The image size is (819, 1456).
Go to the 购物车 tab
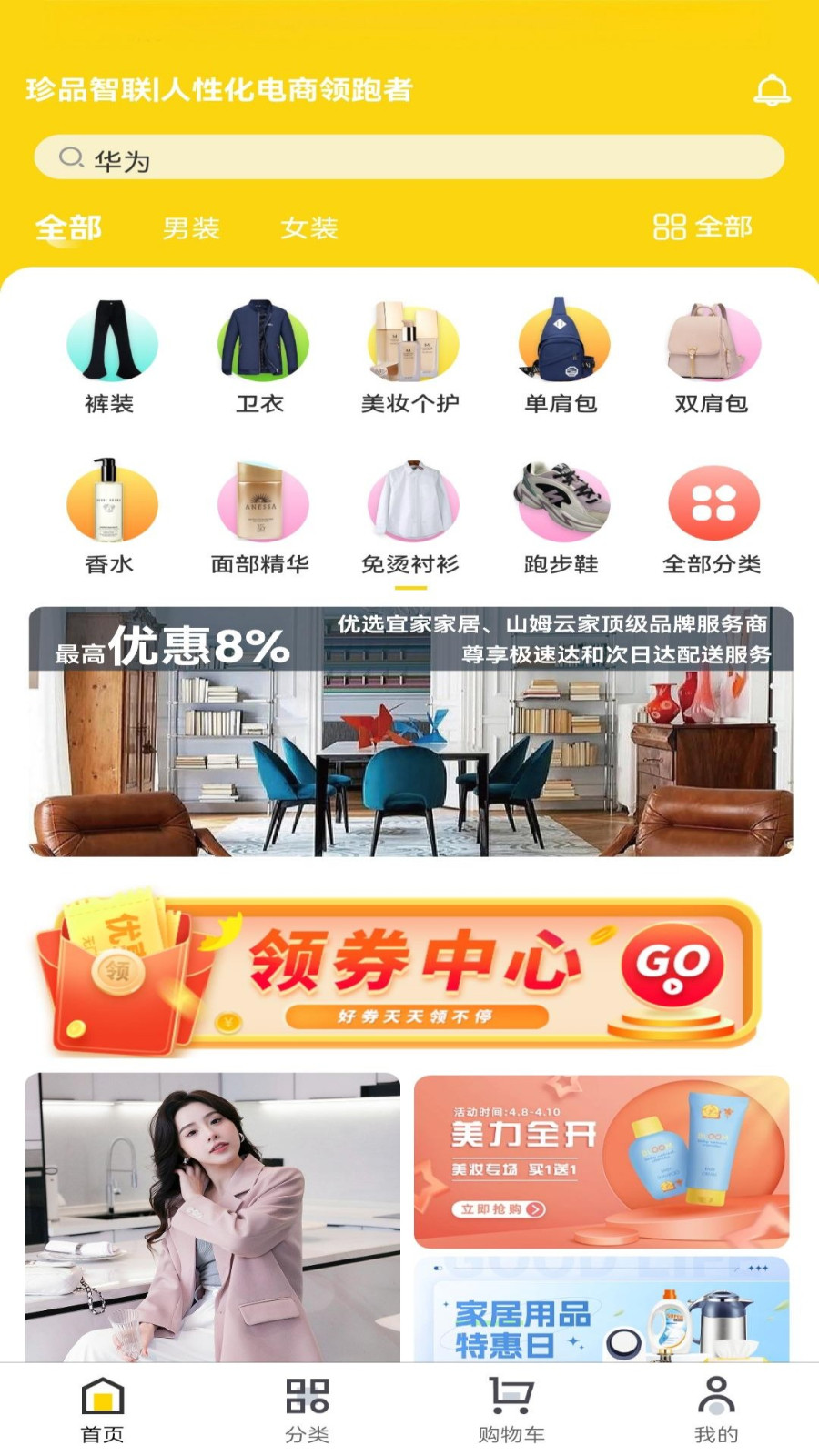coord(511,1410)
